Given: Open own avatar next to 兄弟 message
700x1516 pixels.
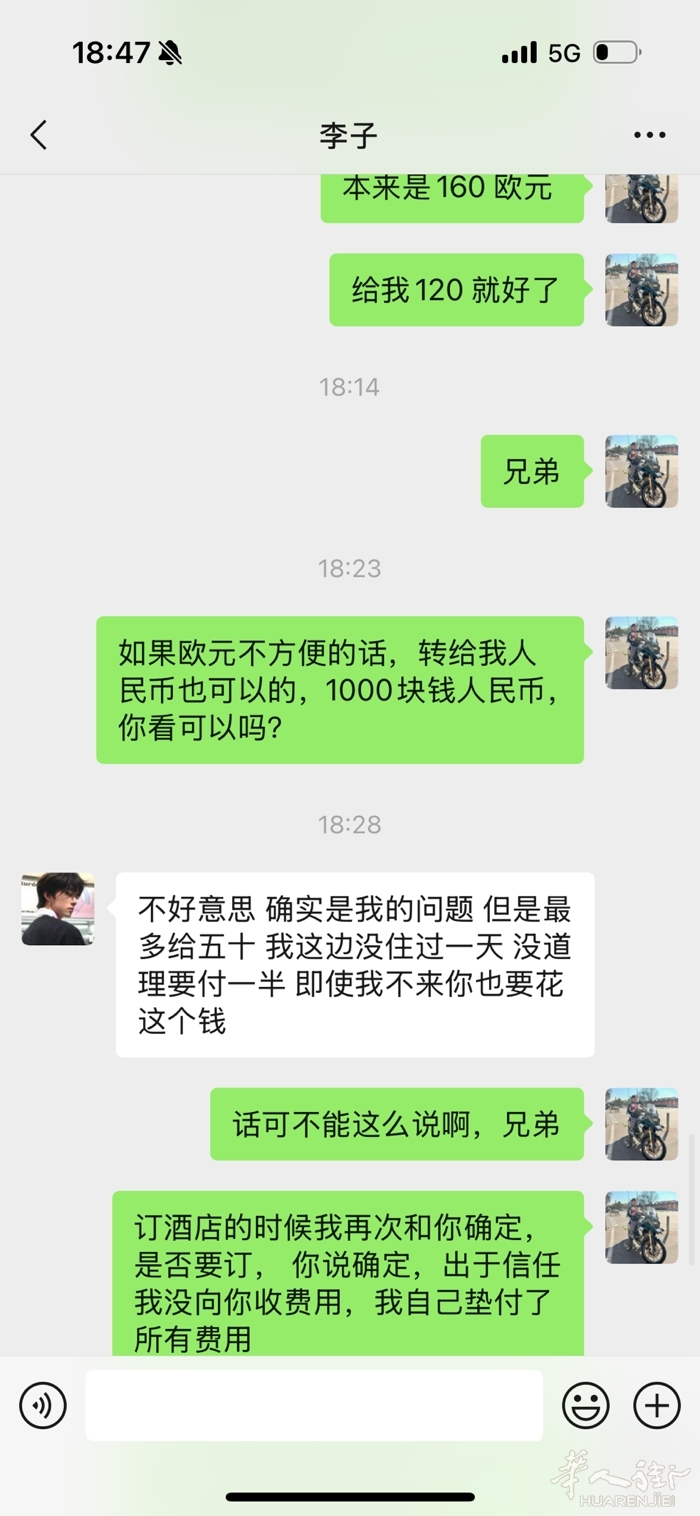Looking at the screenshot, I should pos(641,471).
